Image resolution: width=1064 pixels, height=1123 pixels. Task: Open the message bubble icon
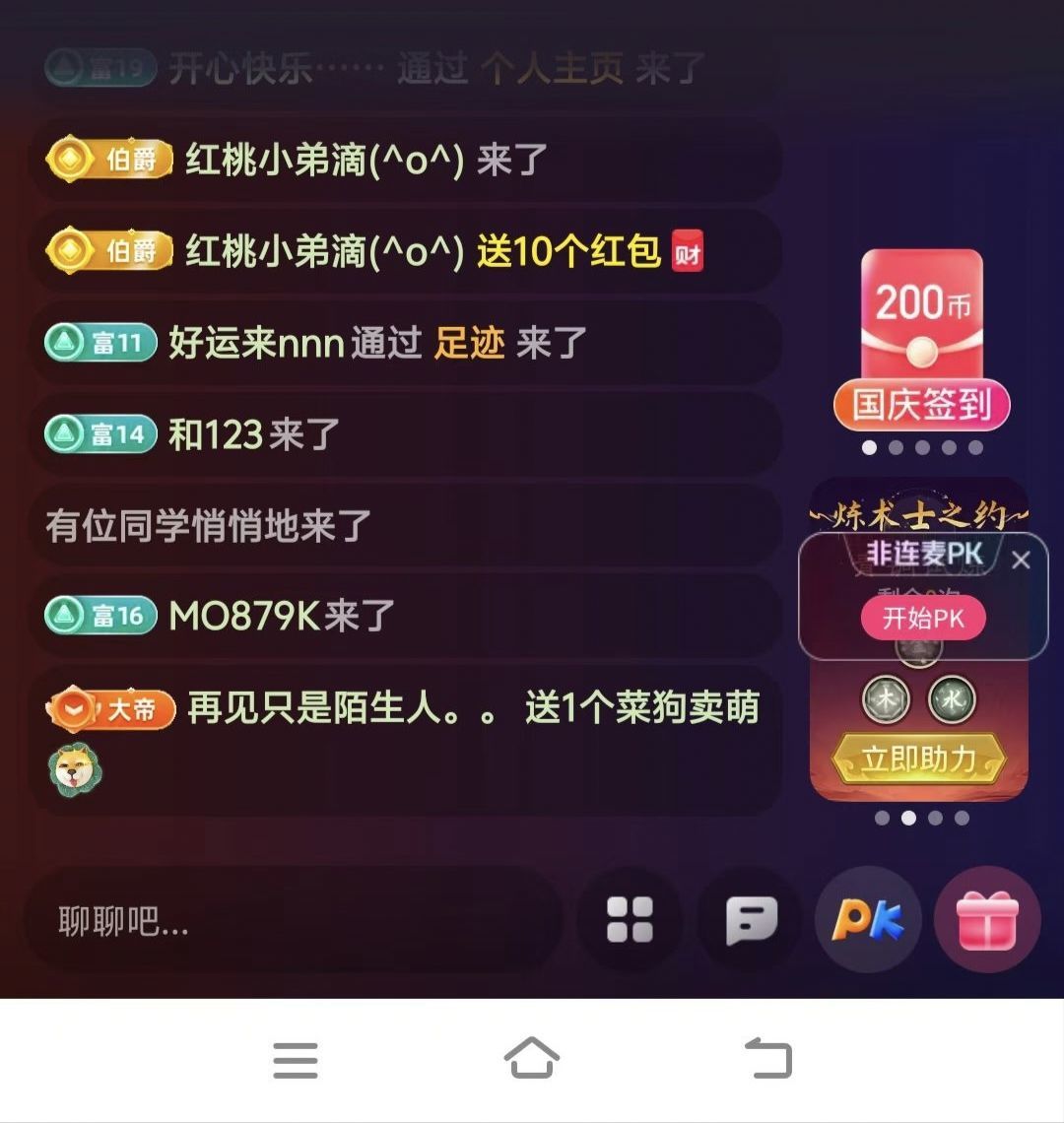coord(751,921)
